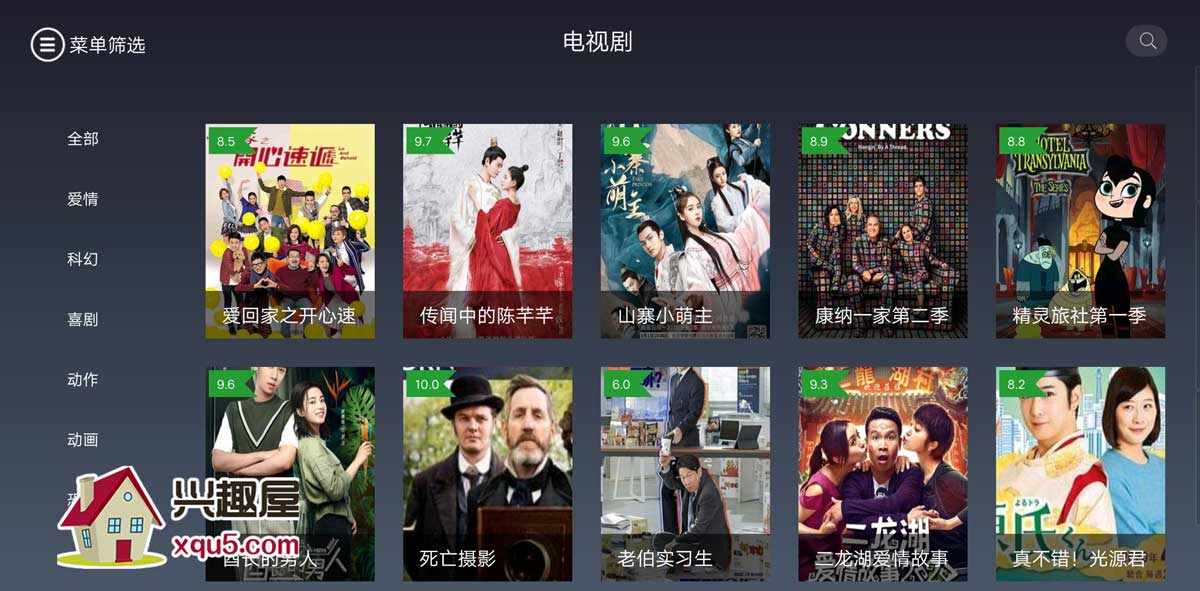View 山寨小萌主 details

point(685,230)
